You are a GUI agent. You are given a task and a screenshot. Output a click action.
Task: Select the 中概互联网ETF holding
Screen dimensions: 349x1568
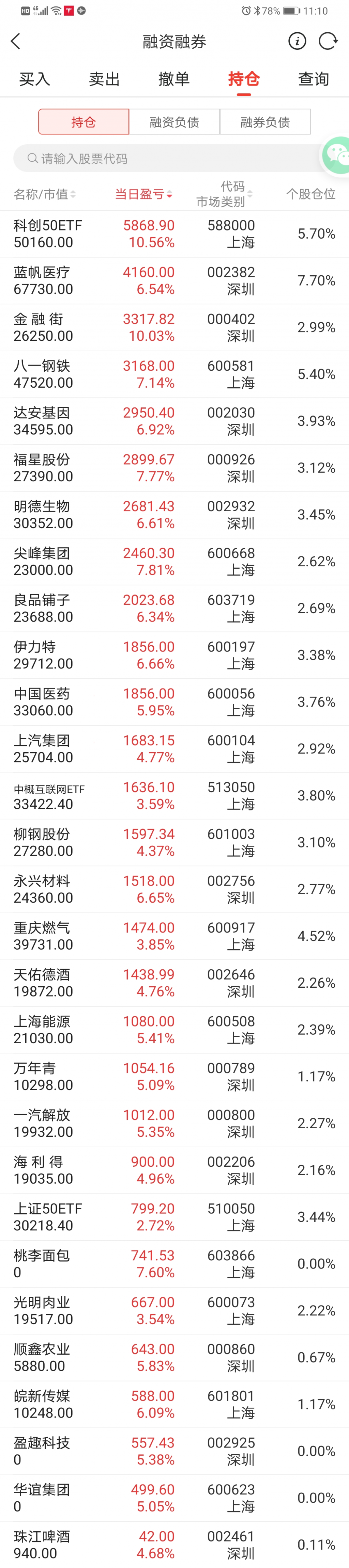tap(174, 795)
